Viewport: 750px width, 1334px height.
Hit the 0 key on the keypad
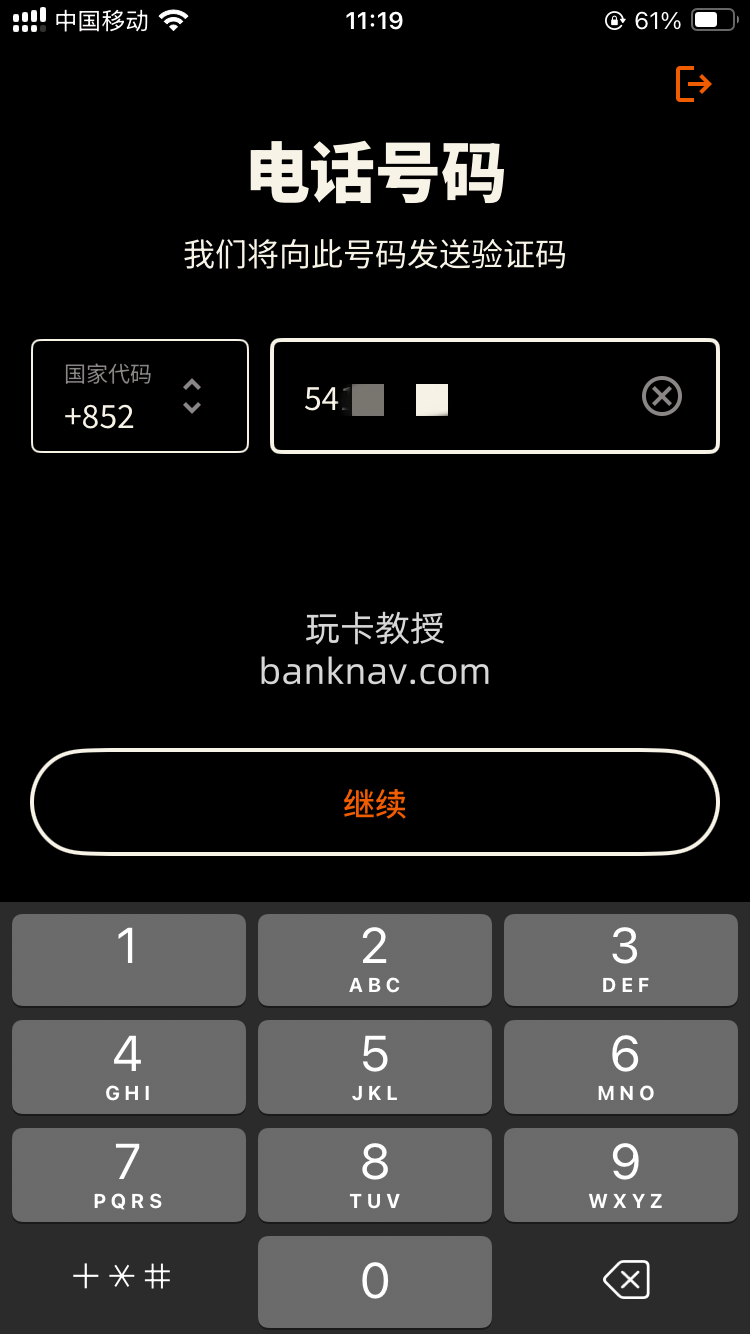point(375,1280)
